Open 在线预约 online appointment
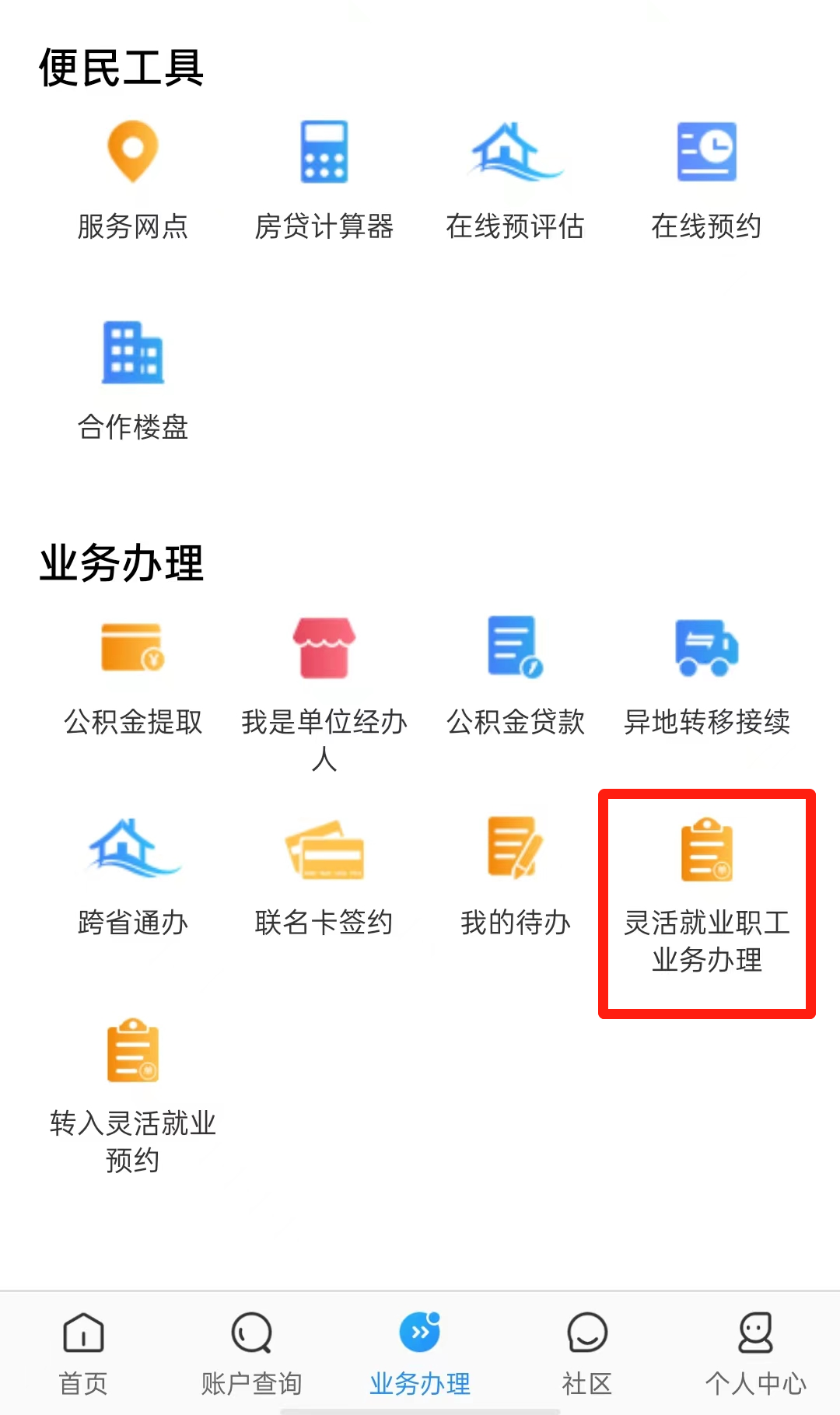Image resolution: width=840 pixels, height=1415 pixels. tap(706, 180)
